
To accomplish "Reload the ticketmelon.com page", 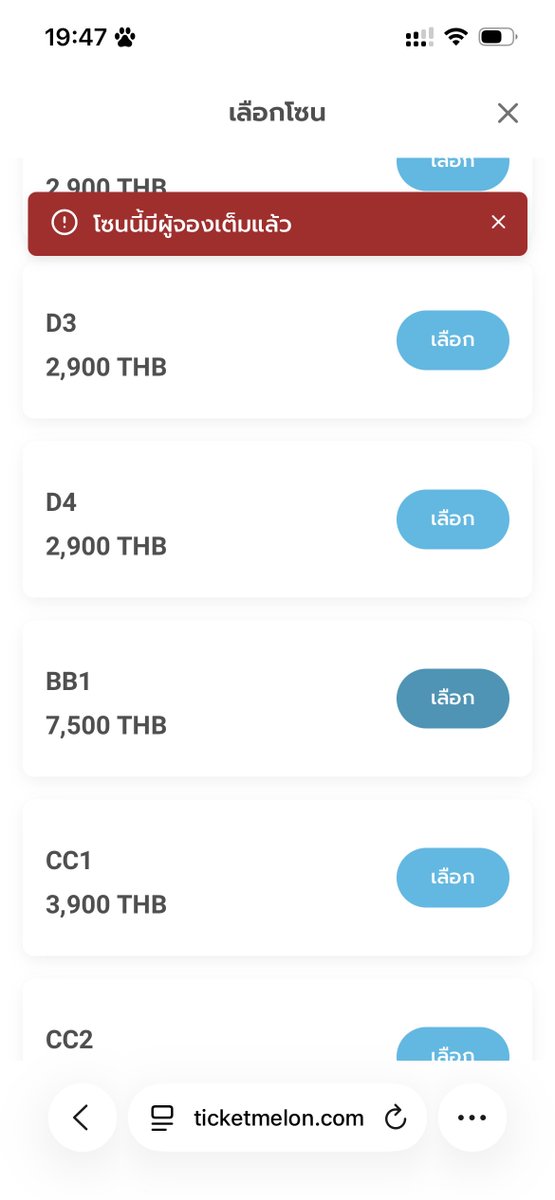I will pyautogui.click(x=396, y=1118).
